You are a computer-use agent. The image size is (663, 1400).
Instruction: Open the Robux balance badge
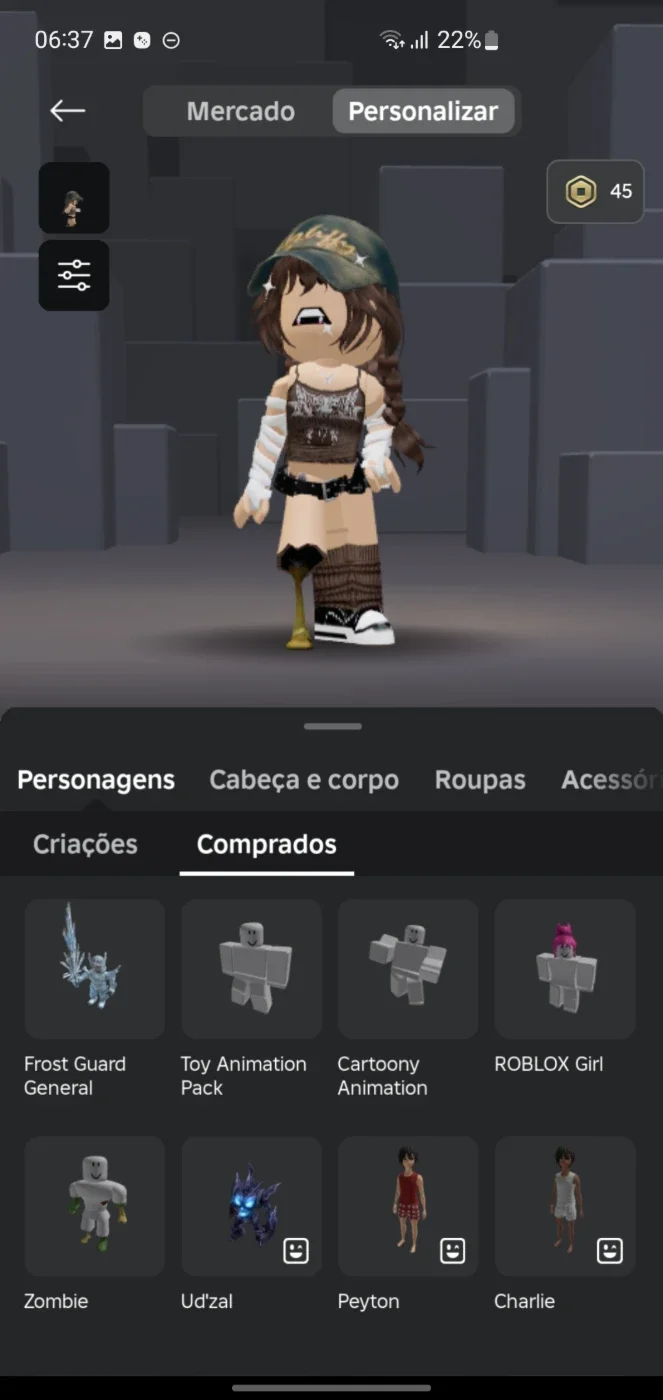tap(595, 191)
